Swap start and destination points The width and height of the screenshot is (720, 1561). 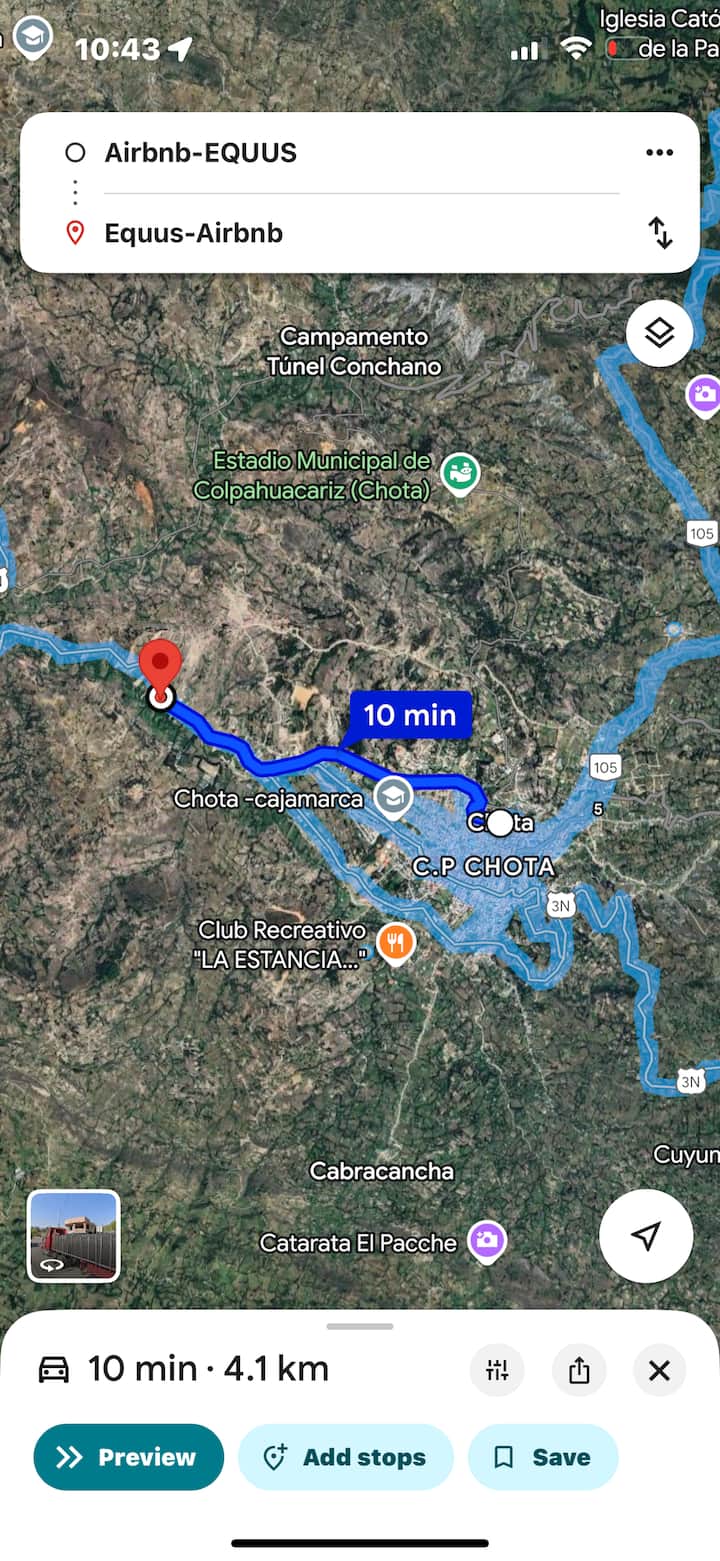click(660, 232)
